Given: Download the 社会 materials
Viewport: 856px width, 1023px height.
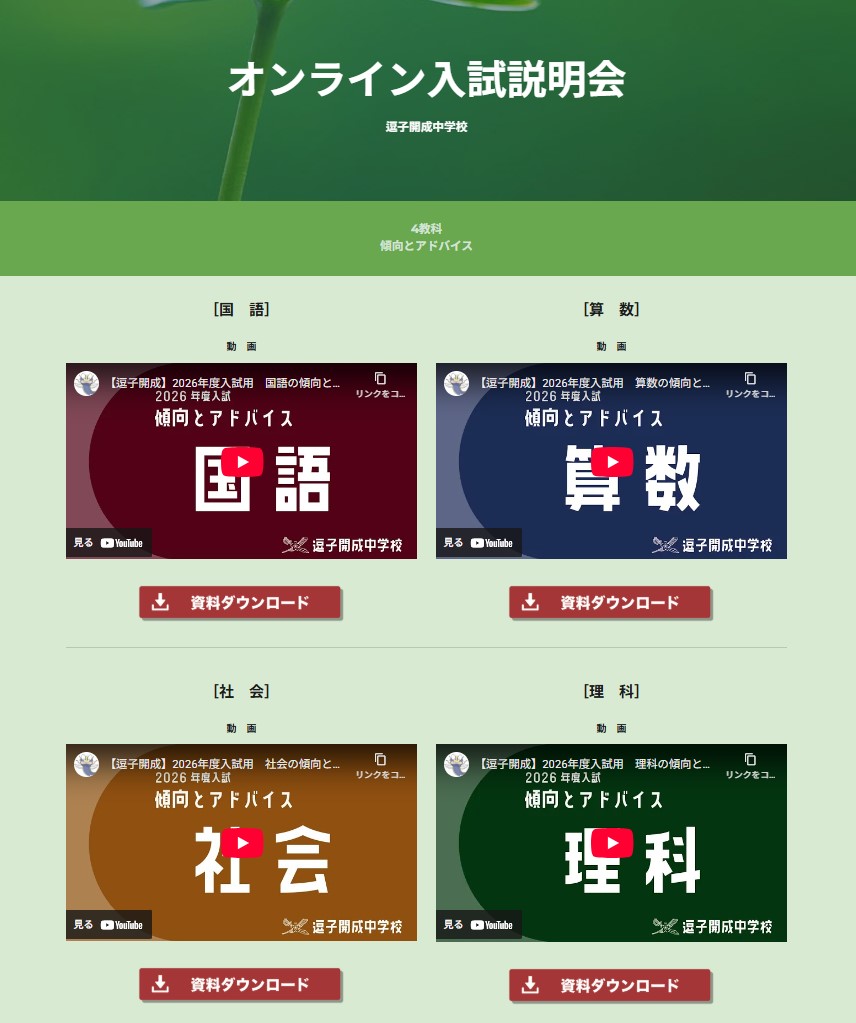Looking at the screenshot, I should pos(240,985).
